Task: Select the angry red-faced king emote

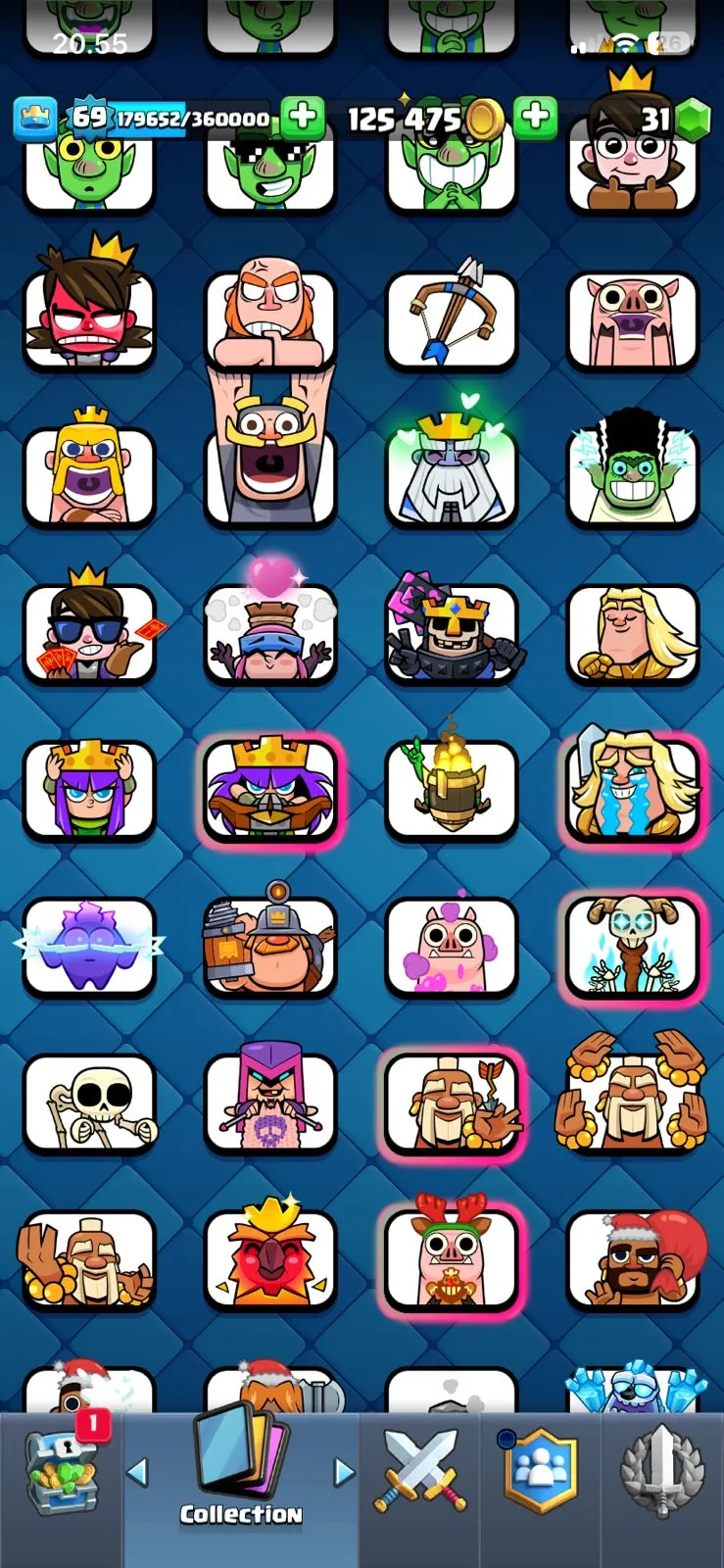Action: coord(89,316)
